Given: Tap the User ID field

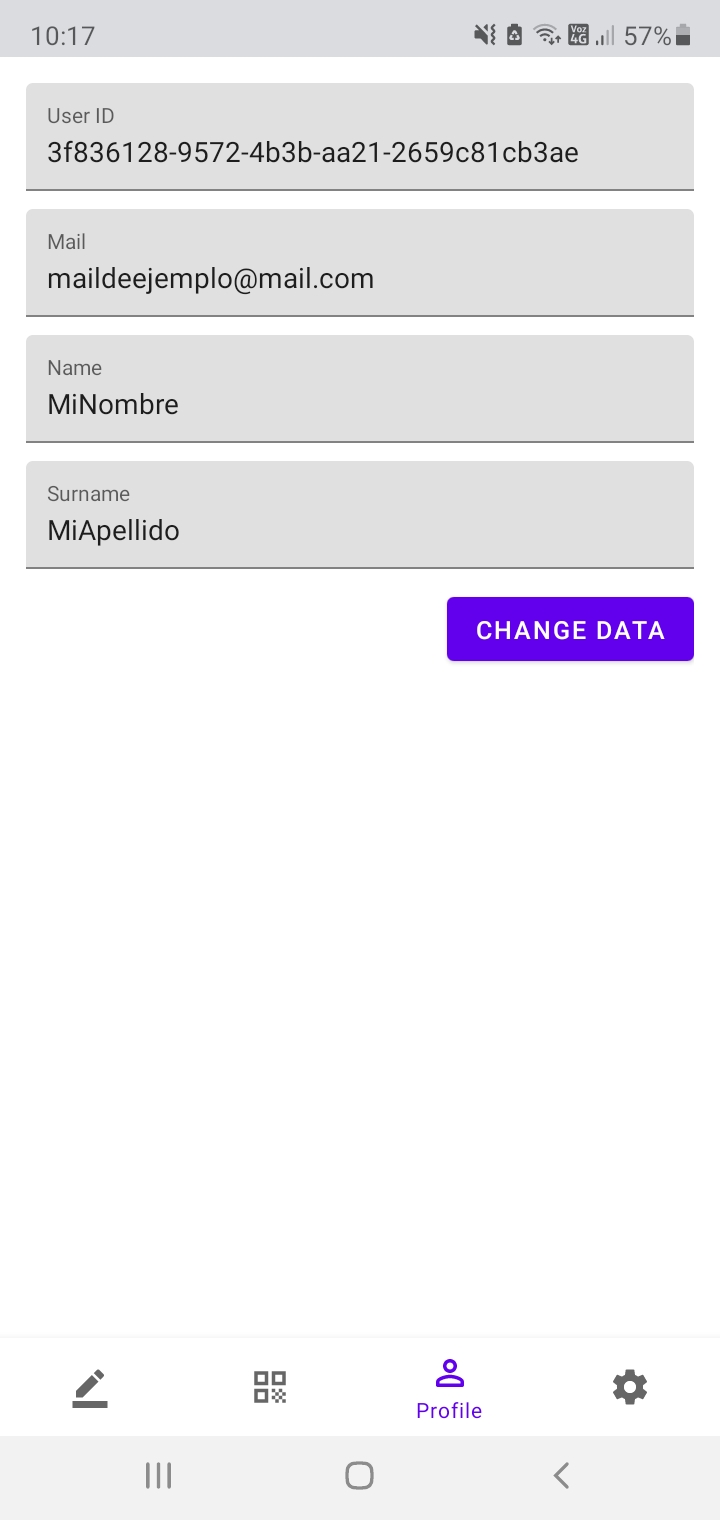Looking at the screenshot, I should point(360,137).
